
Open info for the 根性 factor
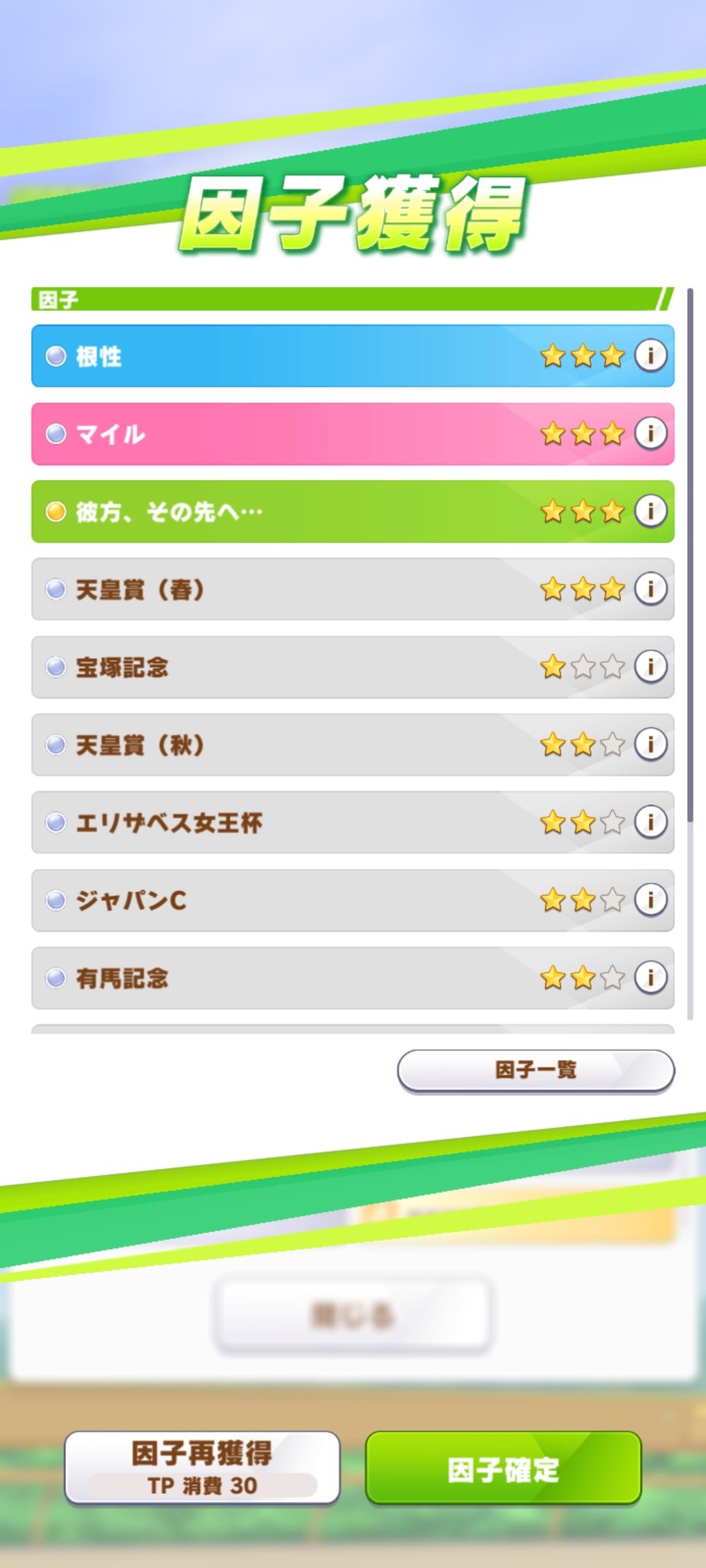(x=650, y=356)
